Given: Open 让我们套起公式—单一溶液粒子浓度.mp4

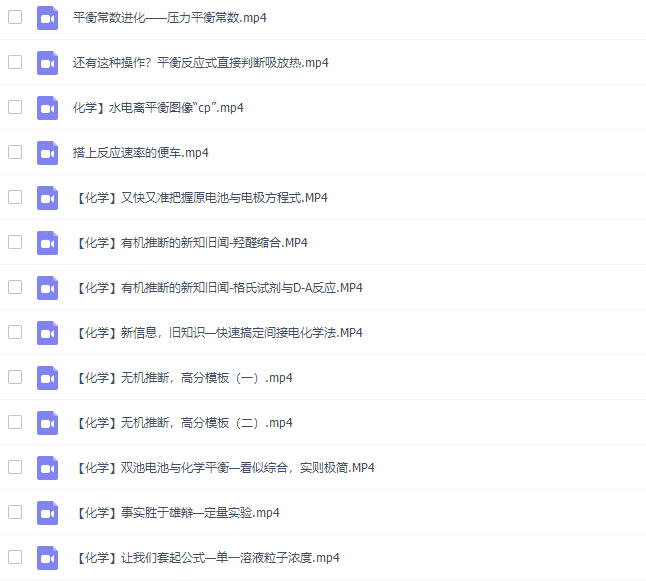Looking at the screenshot, I should (207, 557).
